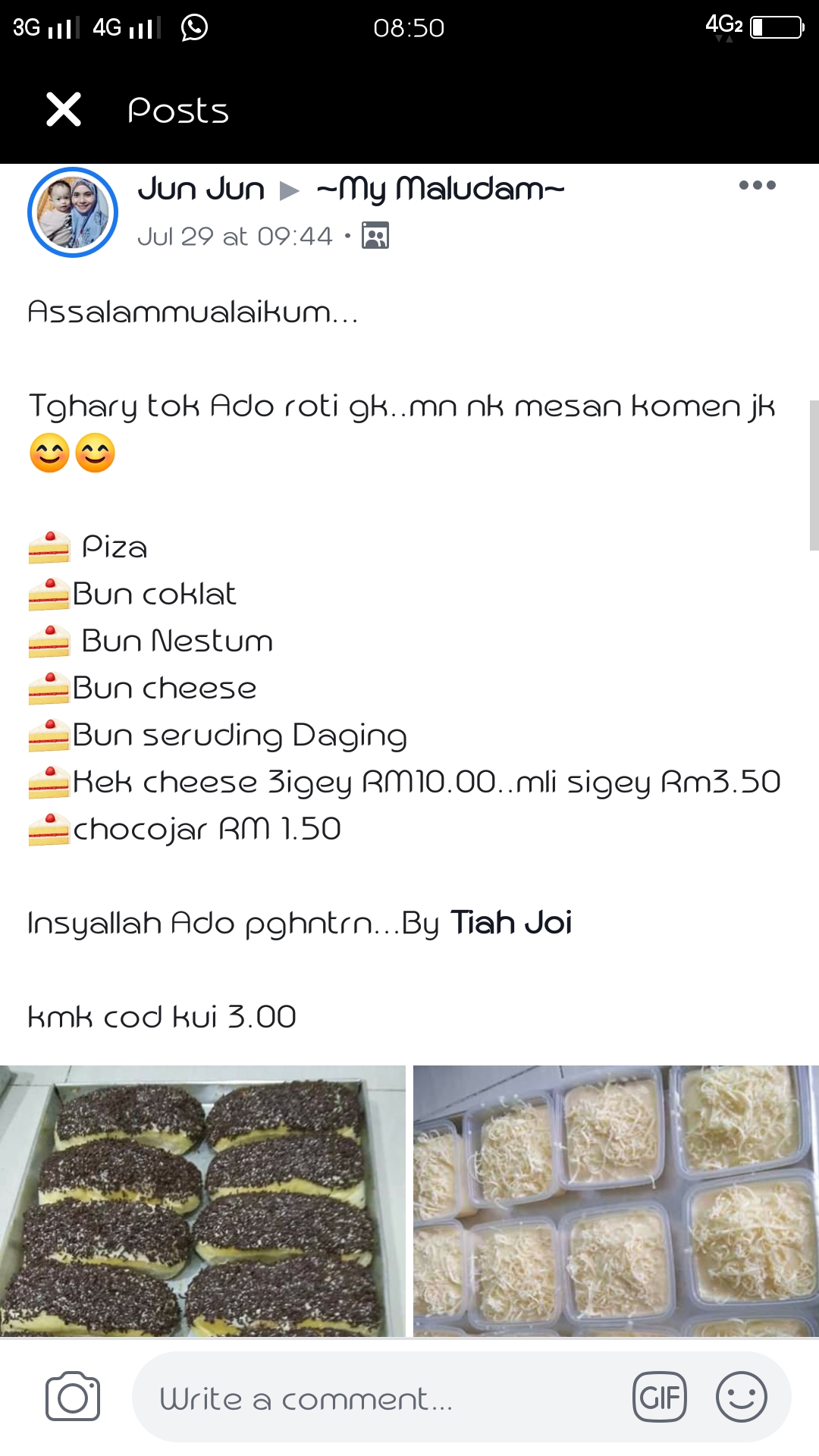The image size is (819, 1456).
Task: Open Jun Jun's profile picture
Action: (x=73, y=212)
